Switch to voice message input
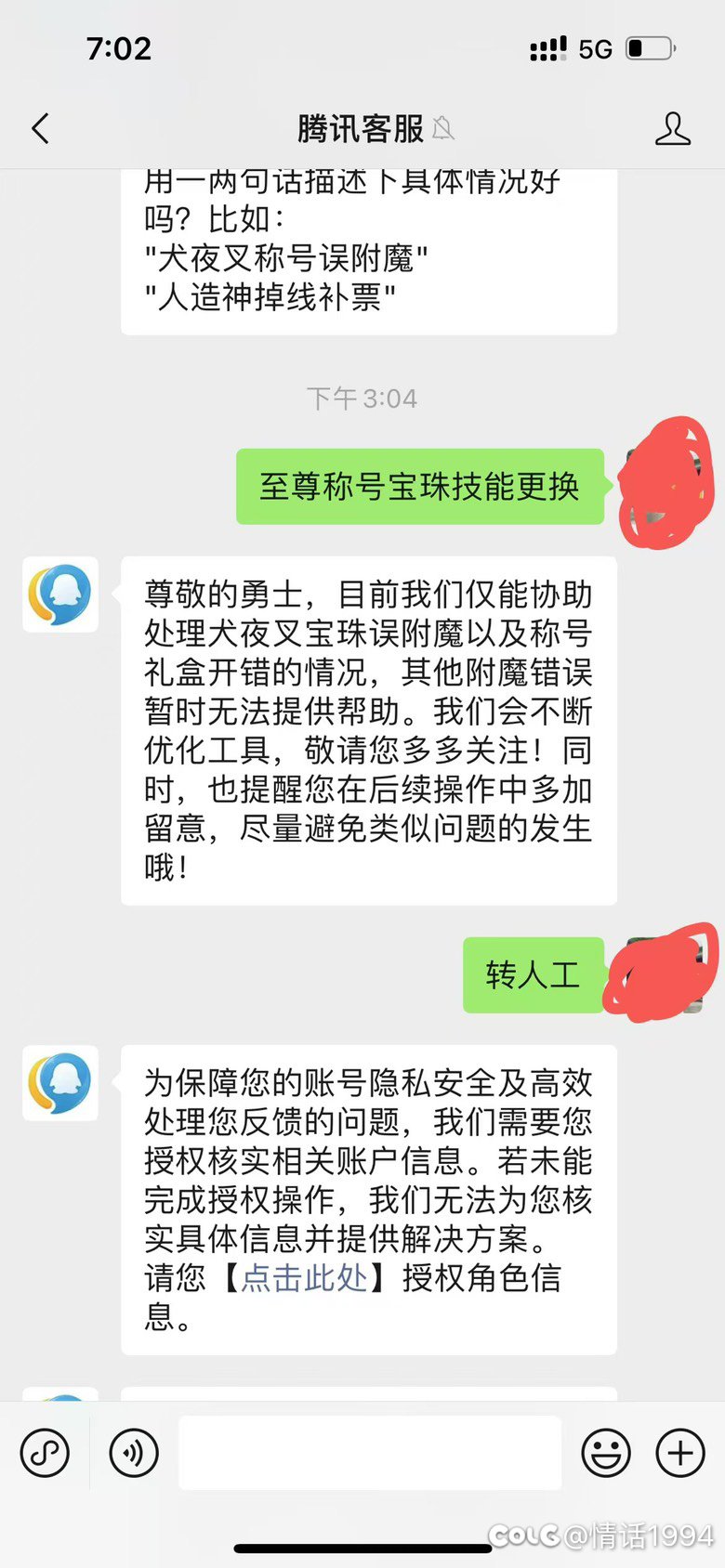The width and height of the screenshot is (725, 1568). [x=134, y=1453]
